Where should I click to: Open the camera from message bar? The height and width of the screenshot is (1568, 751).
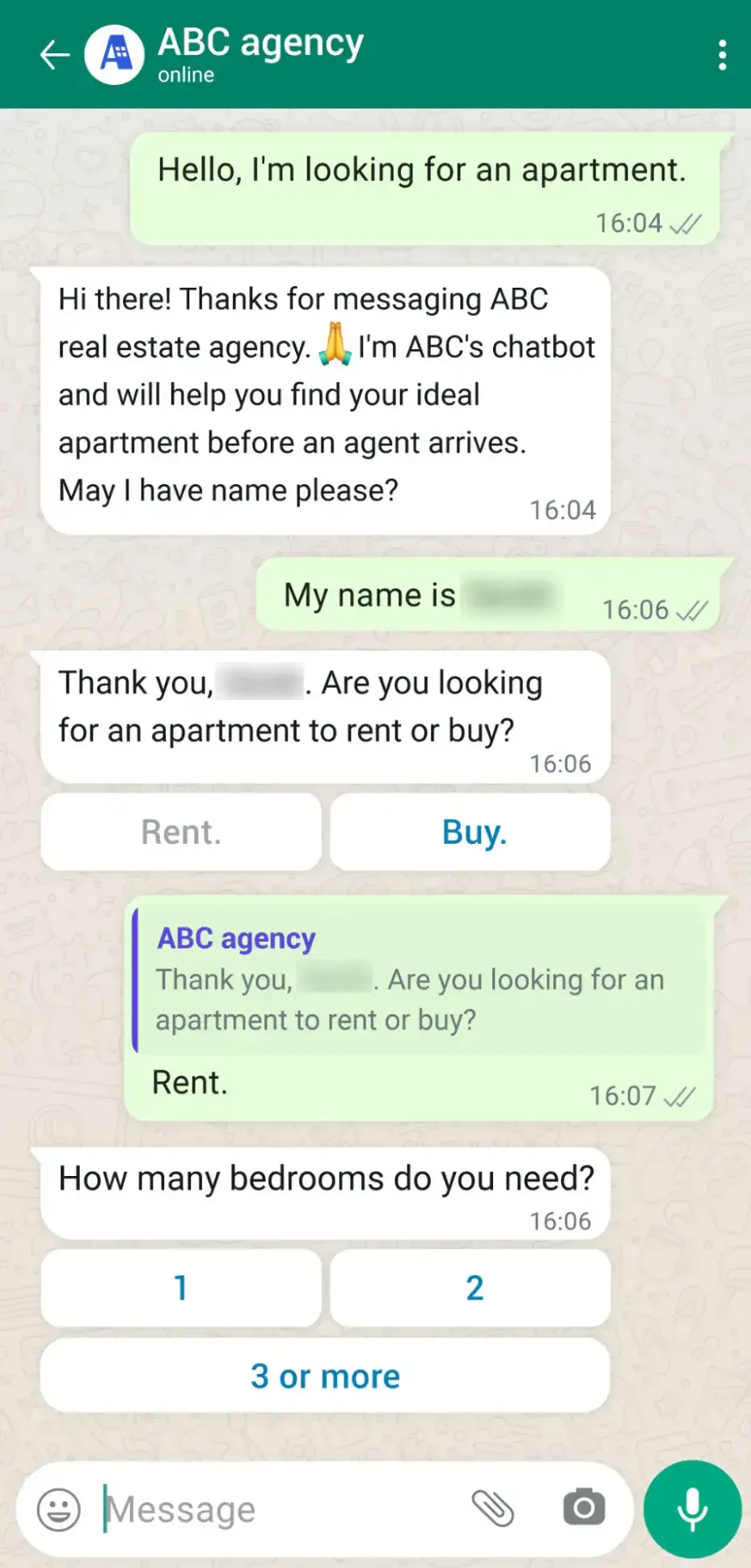[x=584, y=1508]
